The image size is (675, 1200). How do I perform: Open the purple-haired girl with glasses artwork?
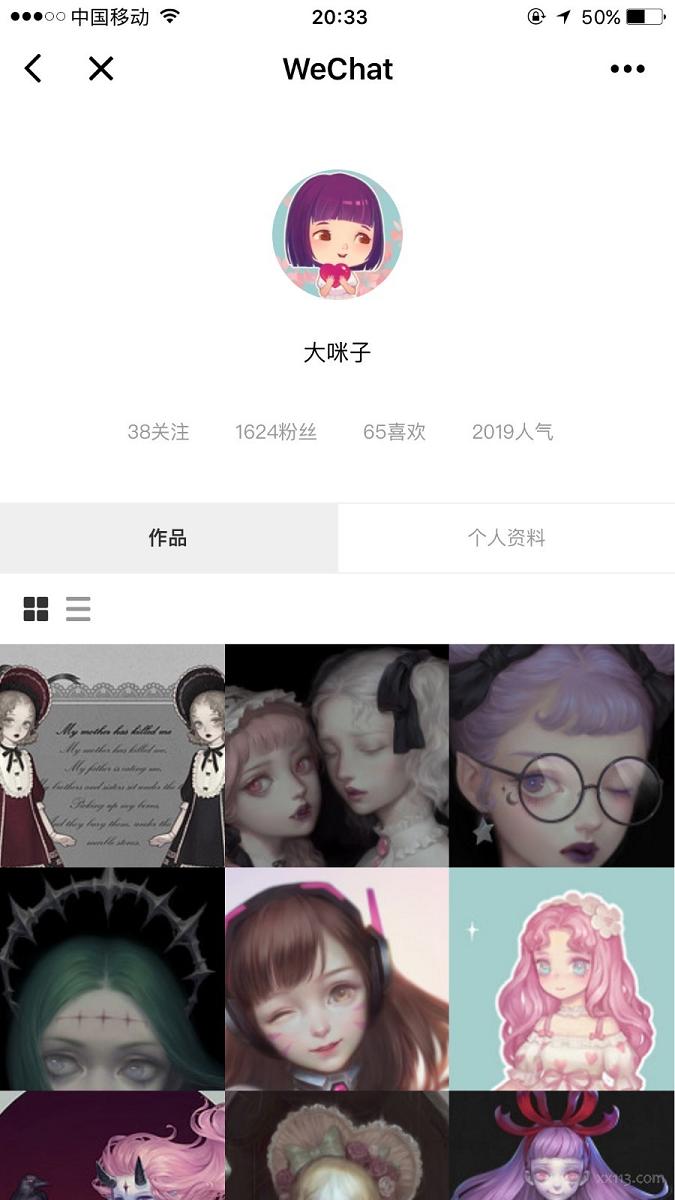coord(562,755)
